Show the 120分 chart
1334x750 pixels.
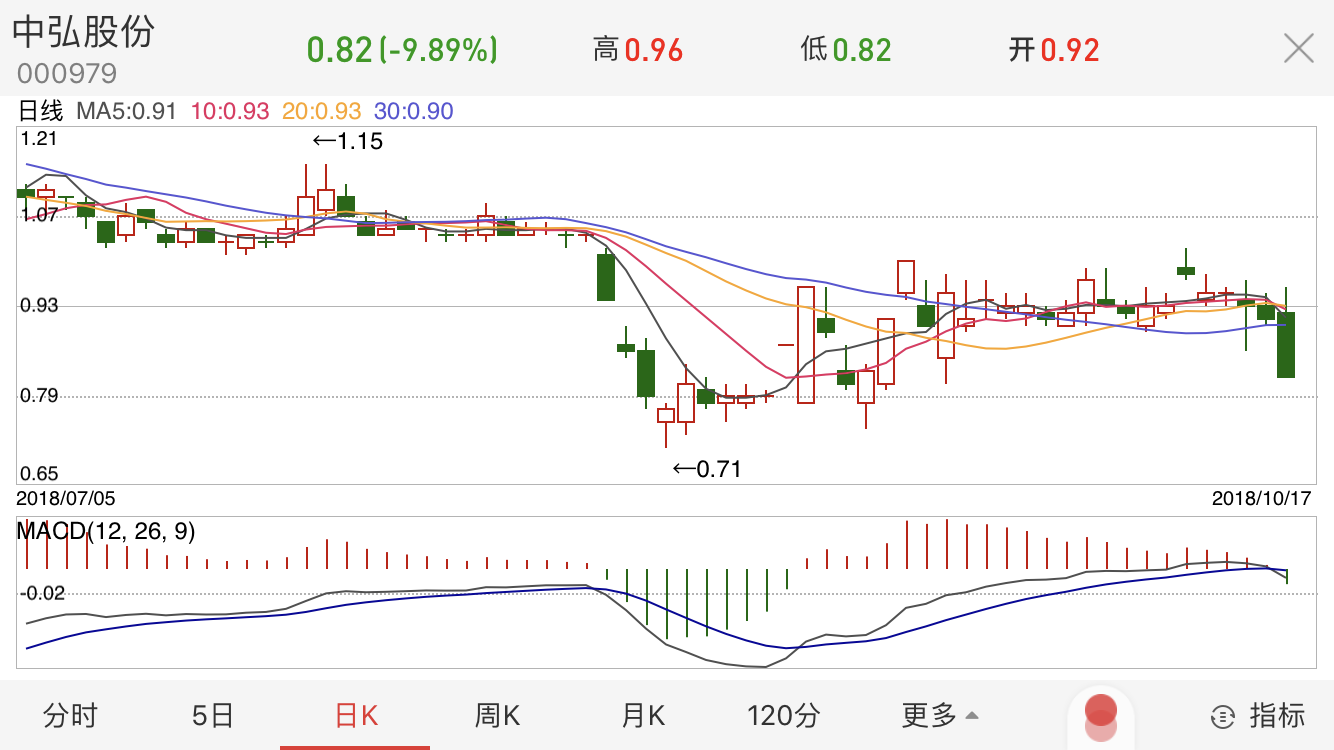[784, 716]
